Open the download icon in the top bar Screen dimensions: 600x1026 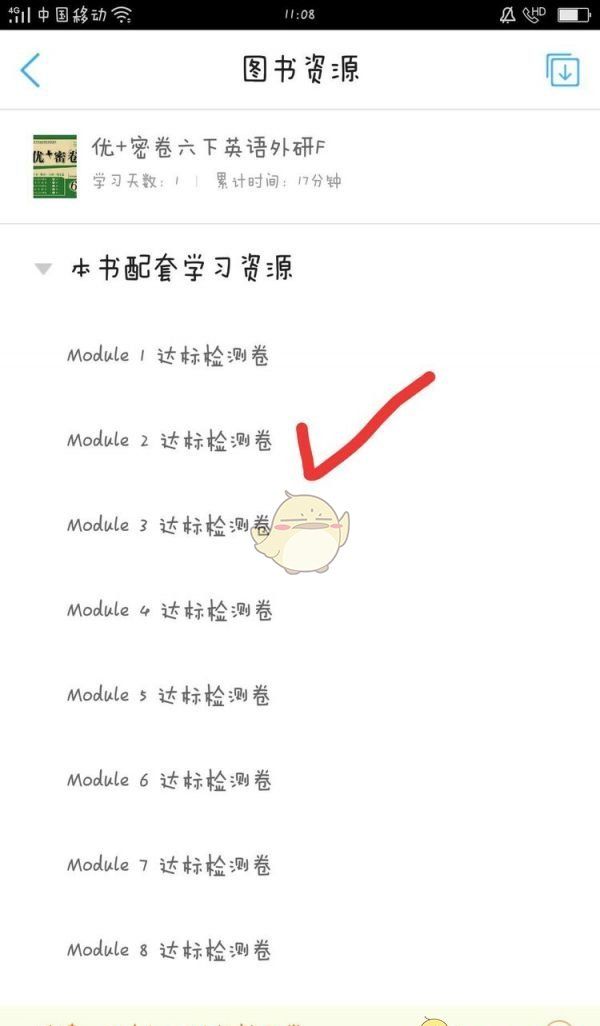(x=563, y=70)
